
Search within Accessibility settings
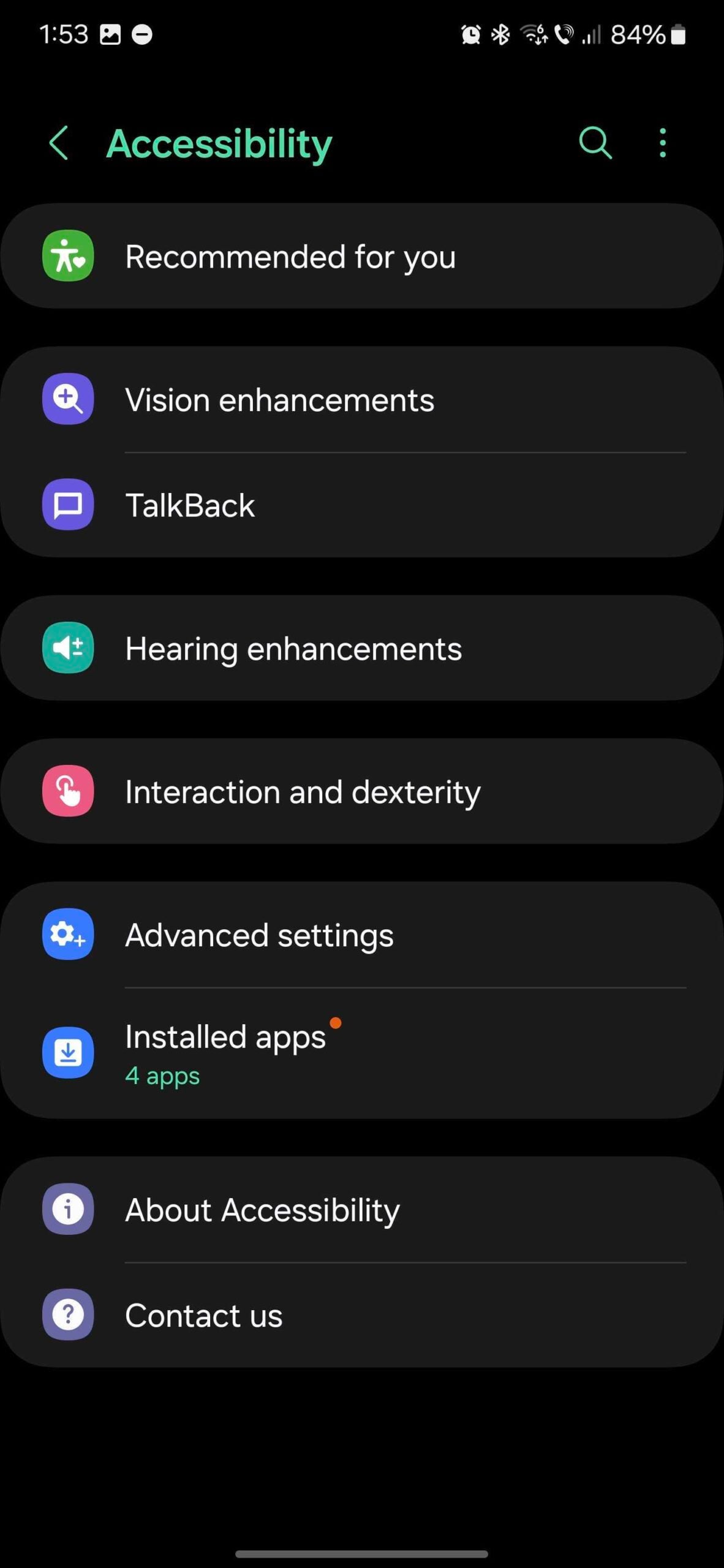[x=595, y=143]
